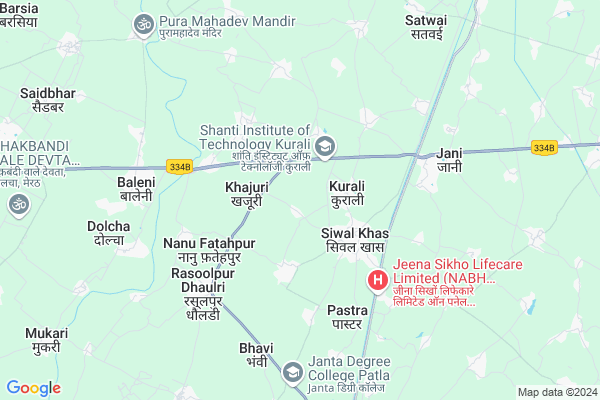Image resolution: width=600 pixels, height=400 pixels.
Task: Select the Shanti Institute of Technology Kurali marker
Action: (325, 148)
